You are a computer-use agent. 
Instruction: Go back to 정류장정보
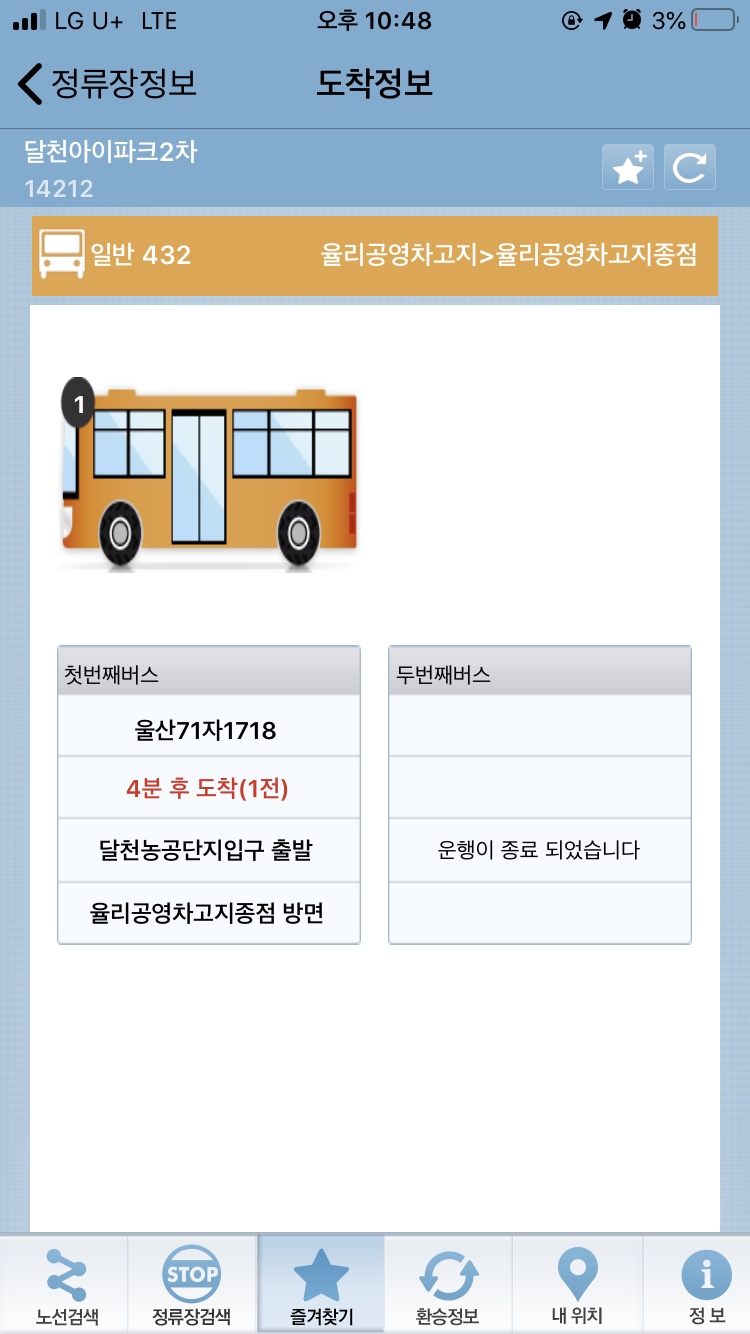tap(107, 84)
